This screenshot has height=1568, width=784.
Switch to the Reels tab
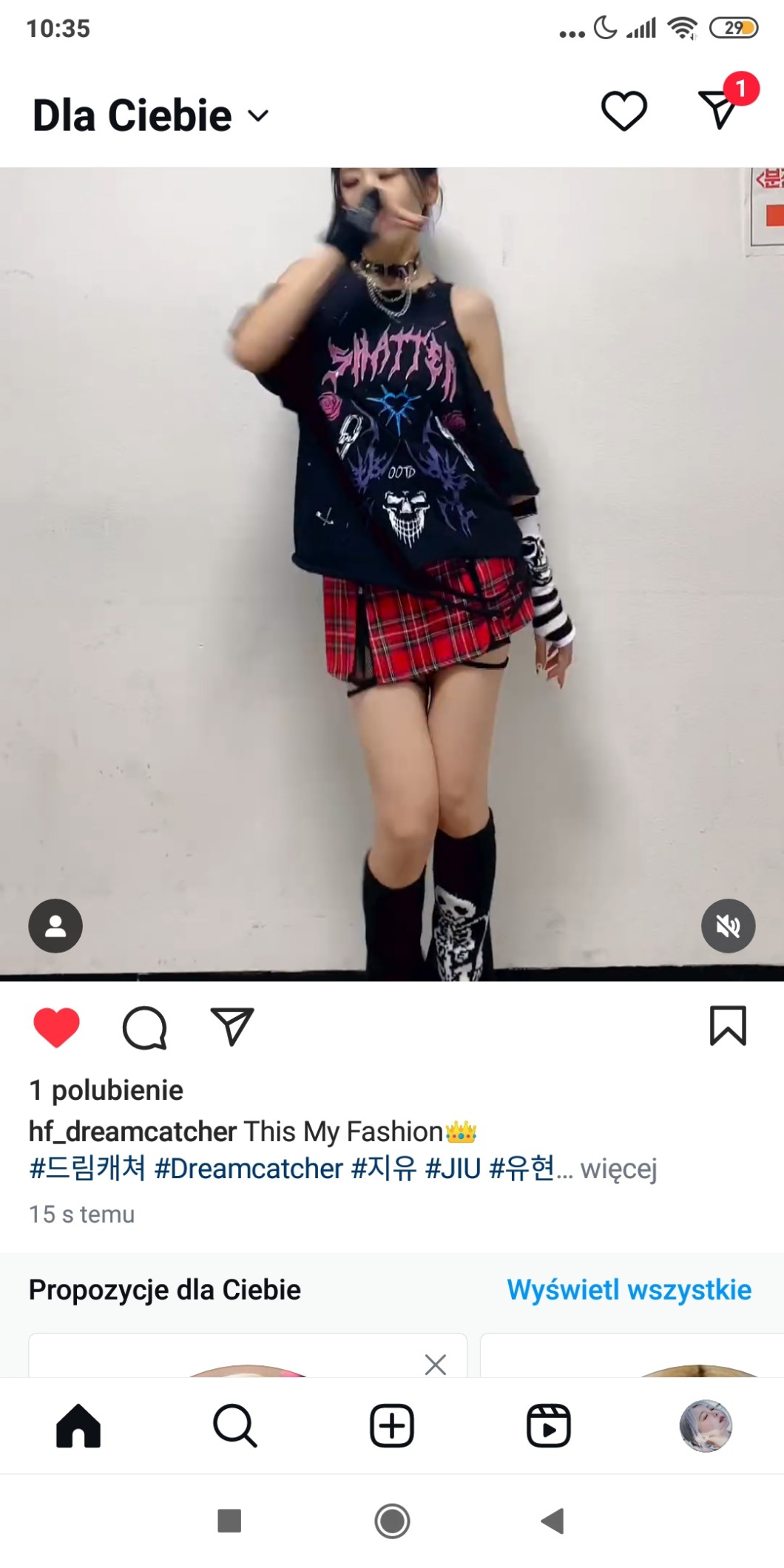pos(549,1425)
